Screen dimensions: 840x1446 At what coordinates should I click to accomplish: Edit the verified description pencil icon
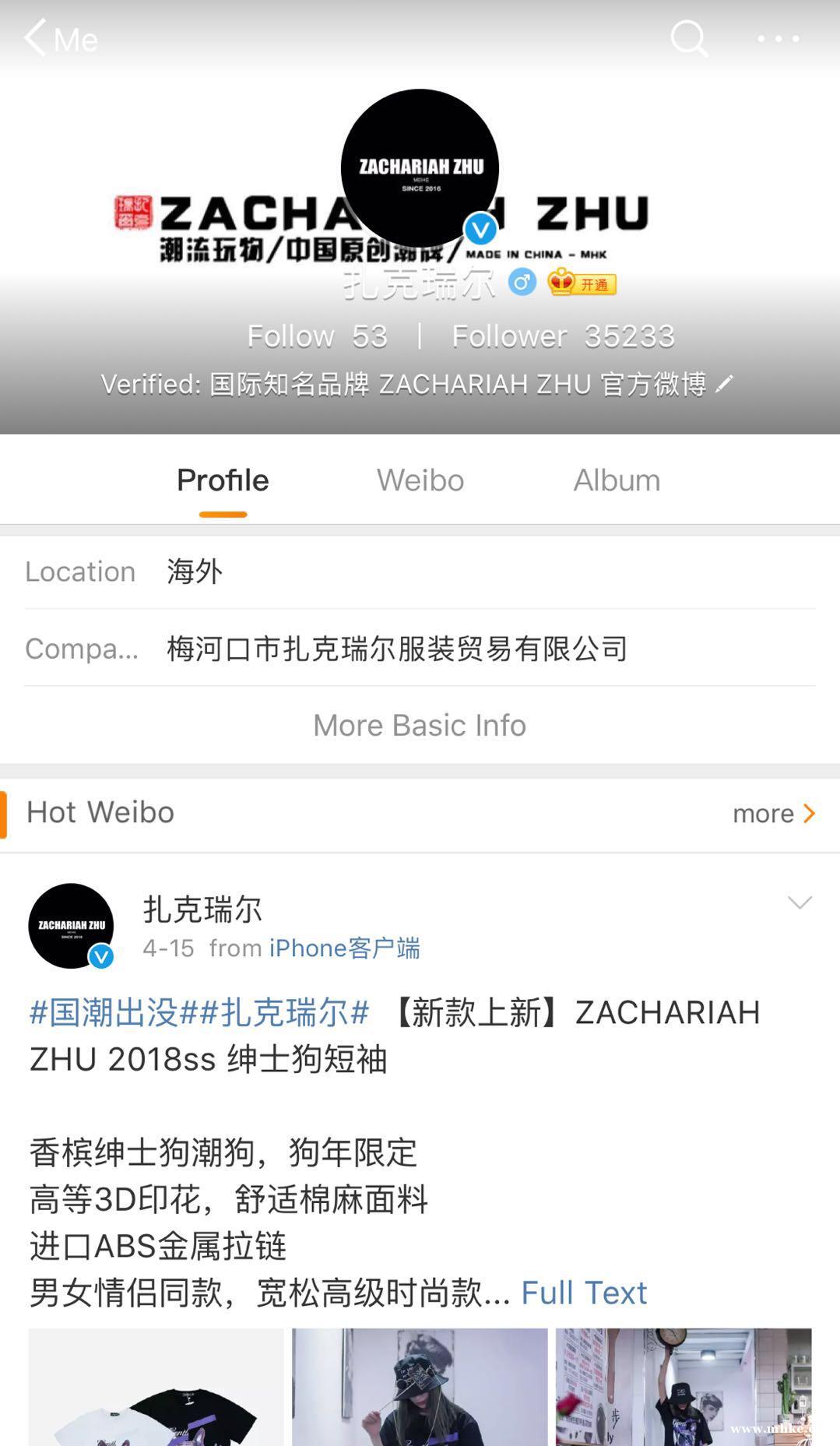pyautogui.click(x=724, y=383)
